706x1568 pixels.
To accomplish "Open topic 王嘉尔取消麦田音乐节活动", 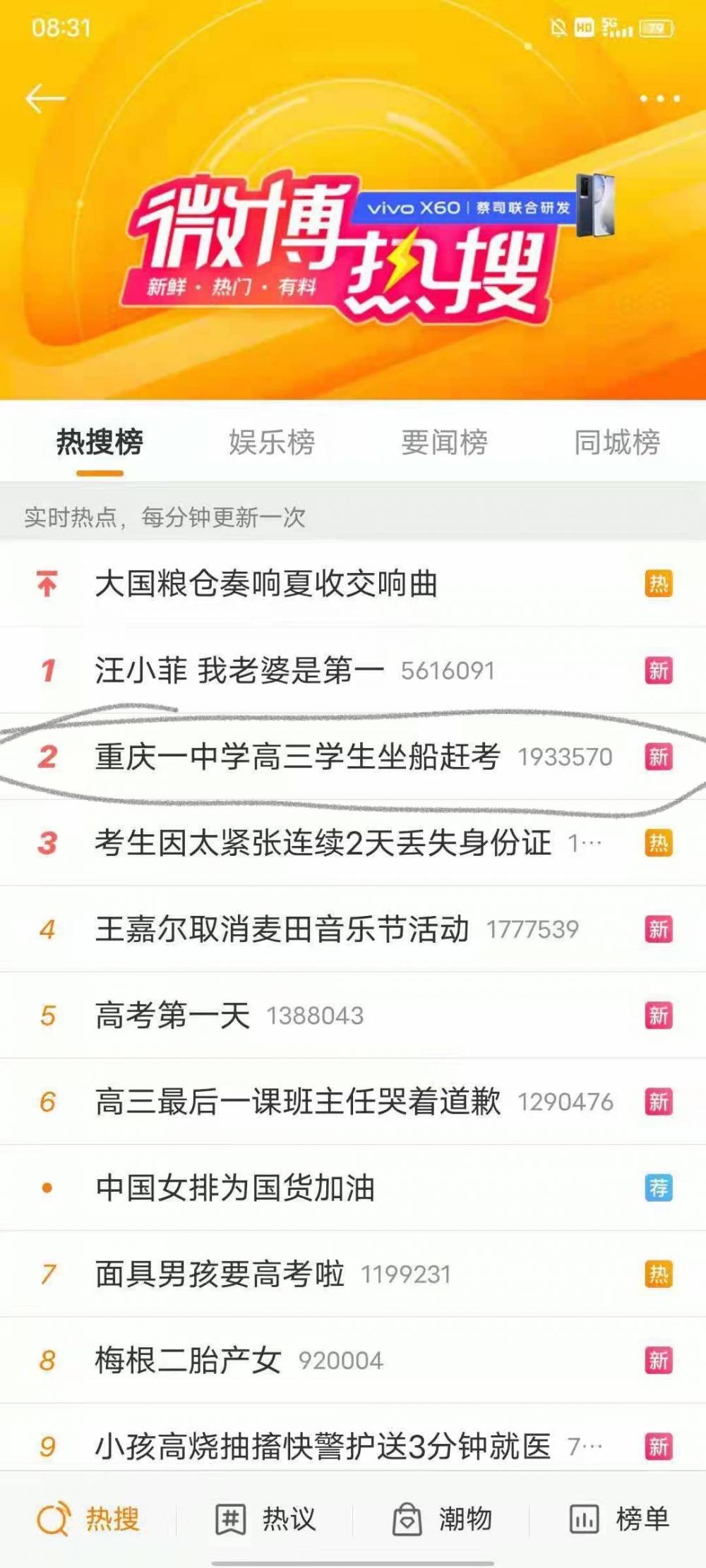I will tap(282, 929).
